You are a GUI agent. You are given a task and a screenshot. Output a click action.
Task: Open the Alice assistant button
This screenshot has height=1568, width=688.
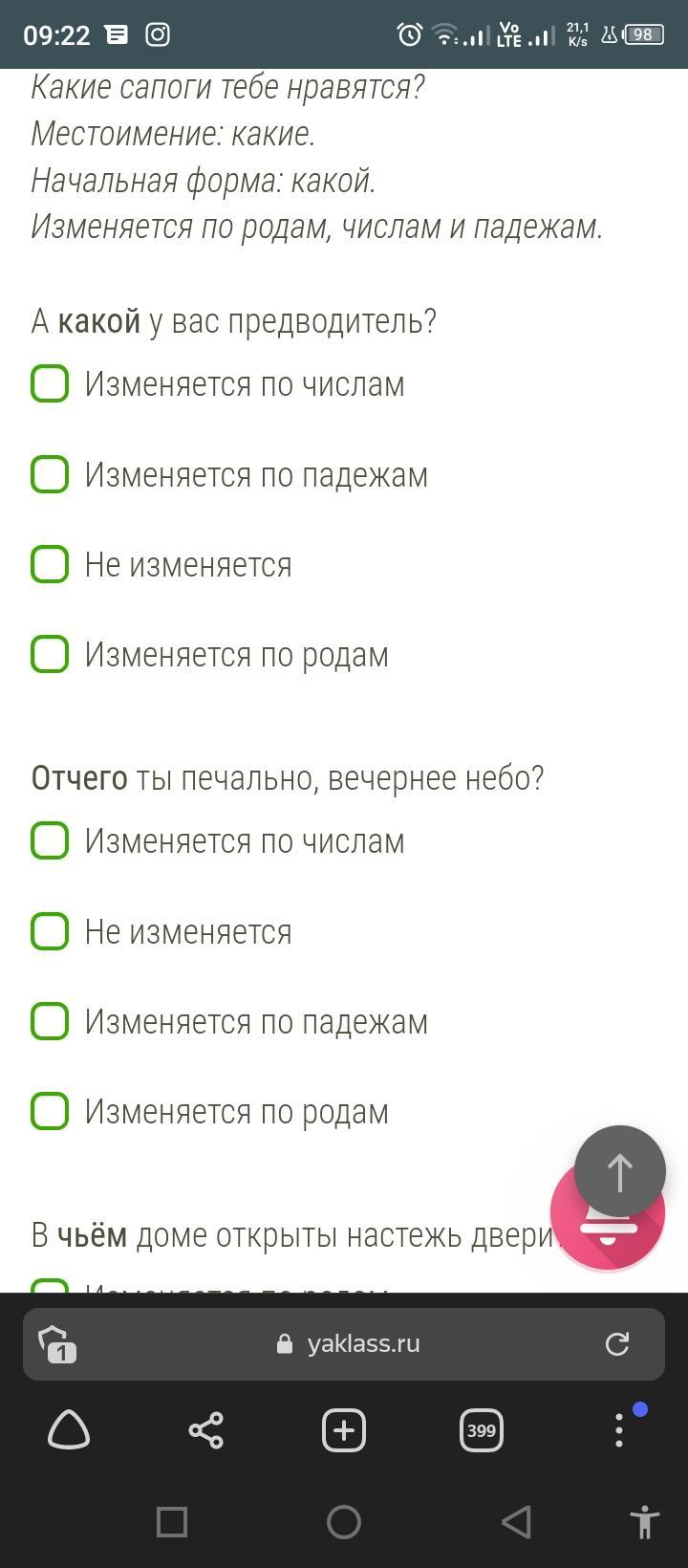click(69, 1431)
